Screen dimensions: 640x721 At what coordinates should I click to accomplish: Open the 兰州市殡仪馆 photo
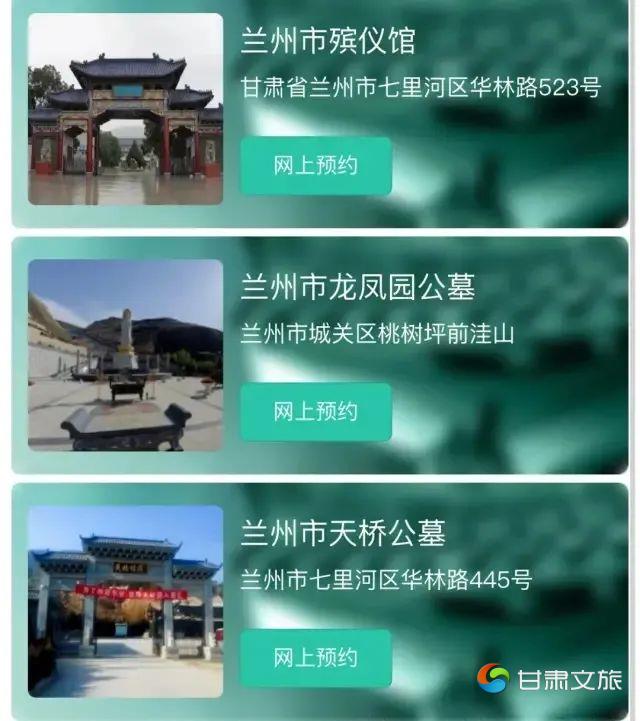[x=125, y=109]
